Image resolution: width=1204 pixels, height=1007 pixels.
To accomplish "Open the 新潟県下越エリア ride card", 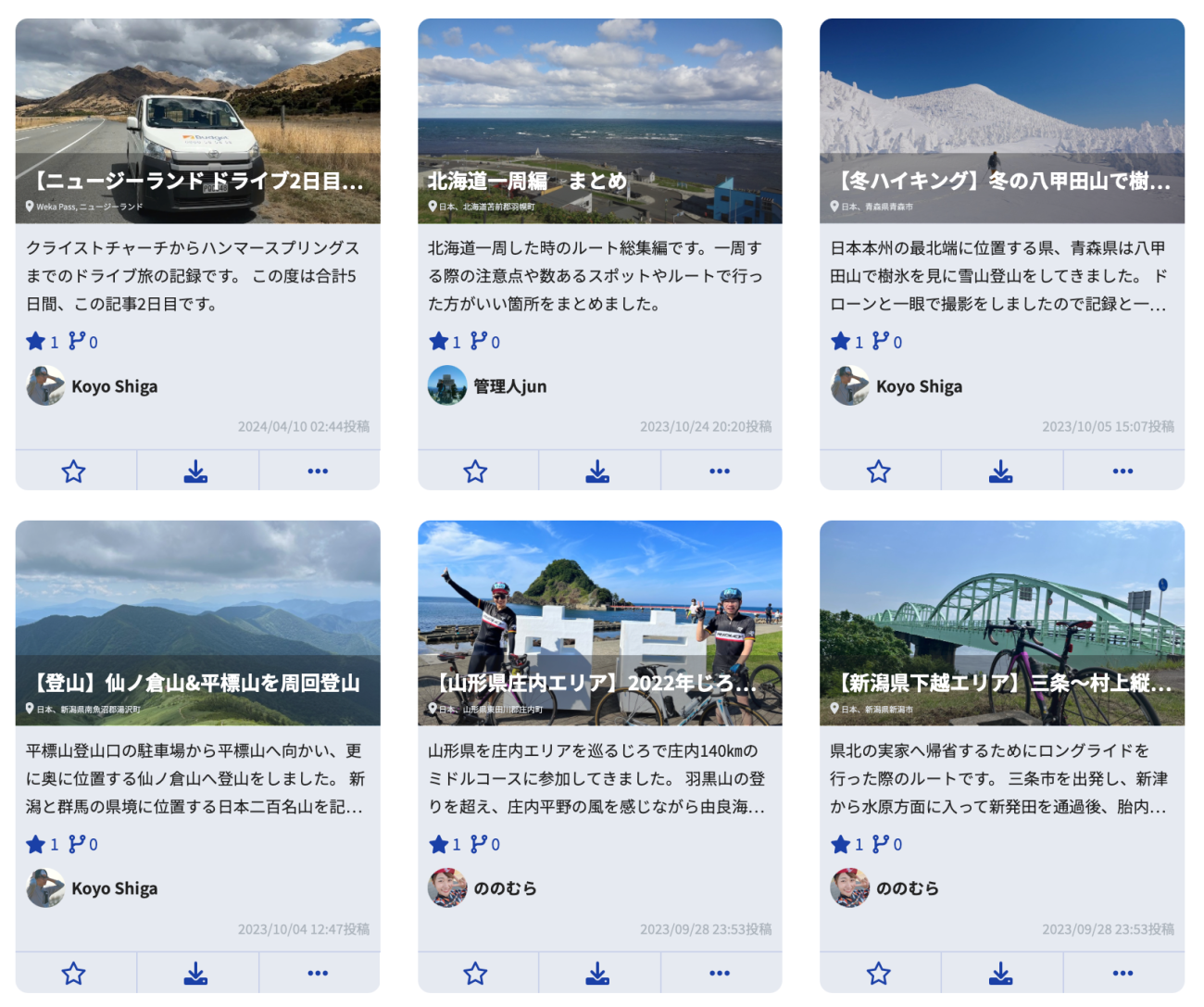I will 1001,683.
